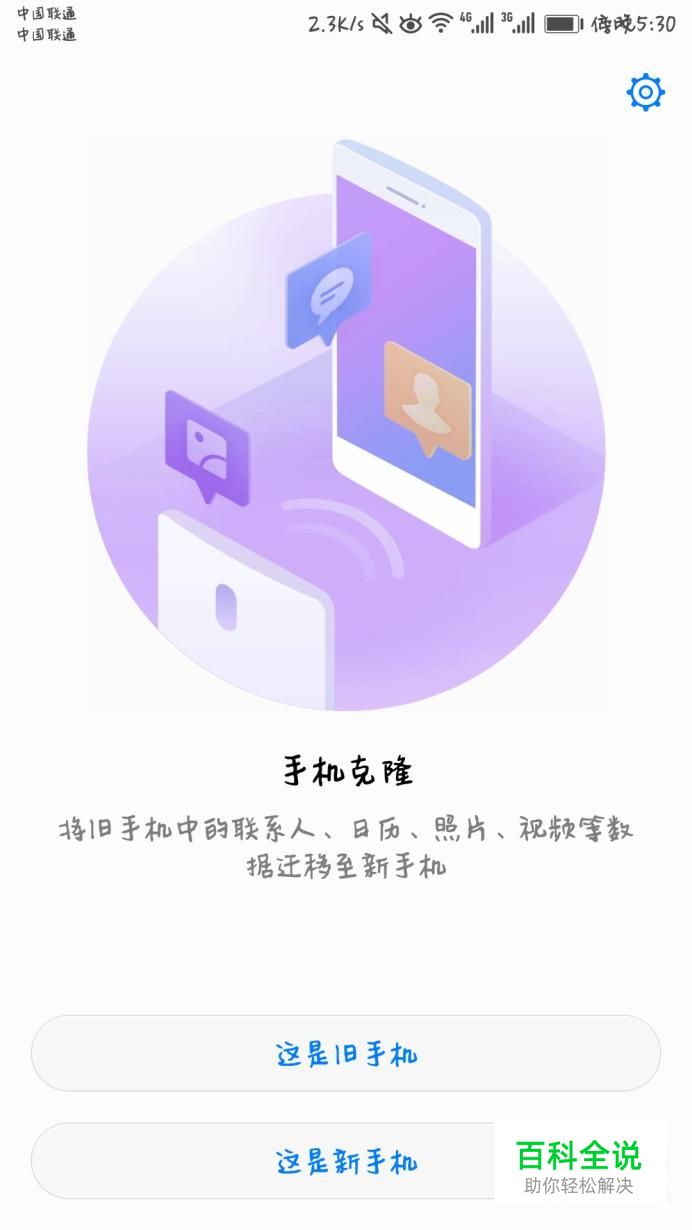
Task: Choose 这是新手机 button
Action: pos(346,1160)
